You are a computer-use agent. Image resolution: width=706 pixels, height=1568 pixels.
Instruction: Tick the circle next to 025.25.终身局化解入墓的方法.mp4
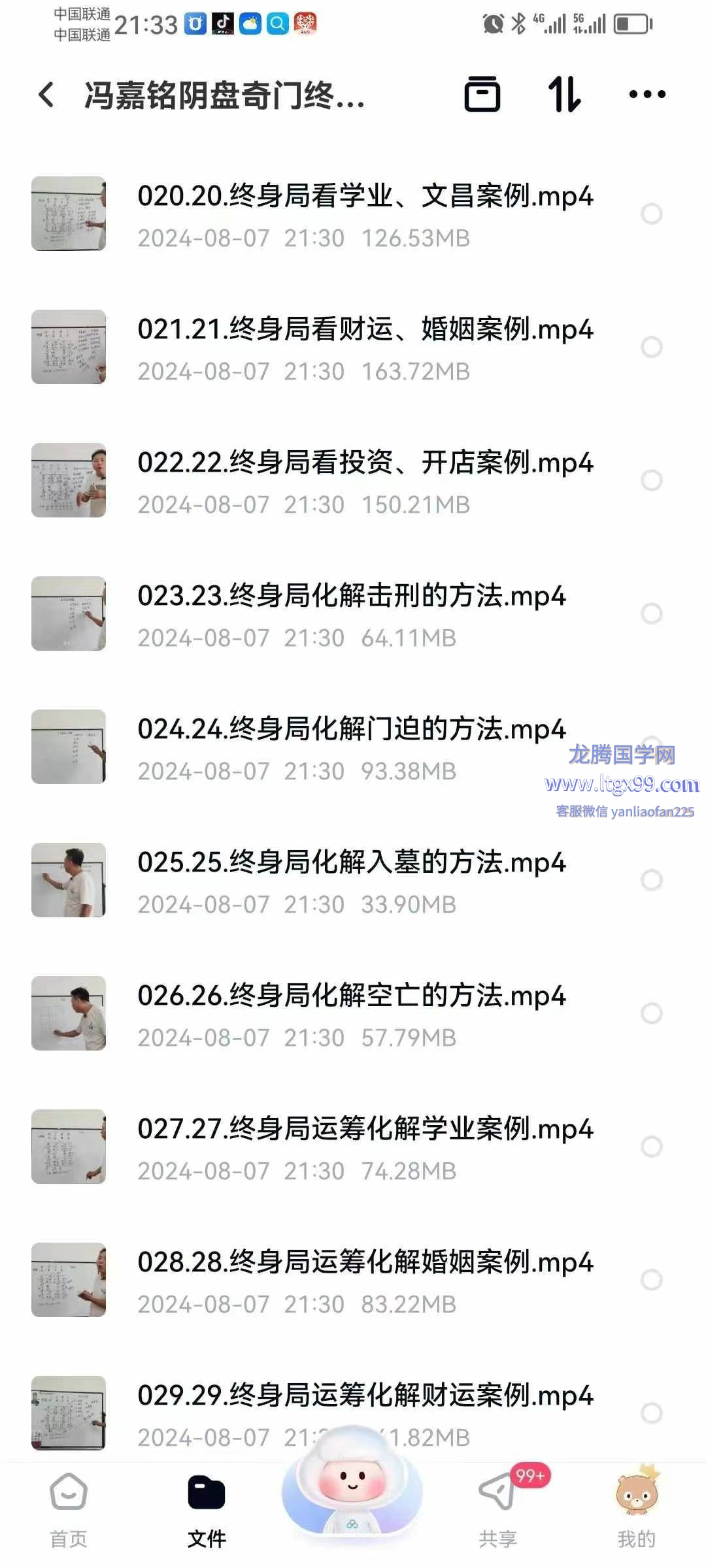click(651, 880)
